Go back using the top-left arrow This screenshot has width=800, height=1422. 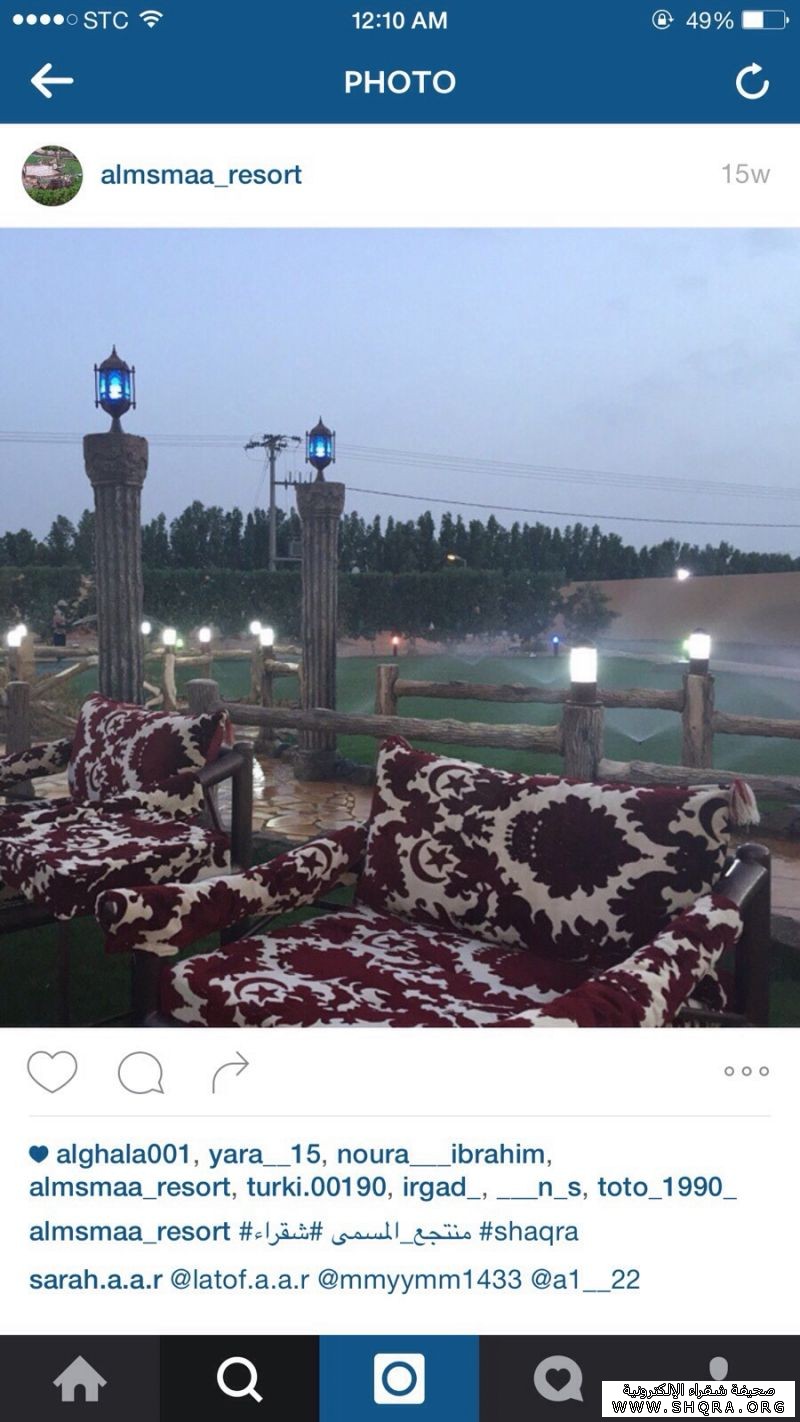tap(52, 82)
